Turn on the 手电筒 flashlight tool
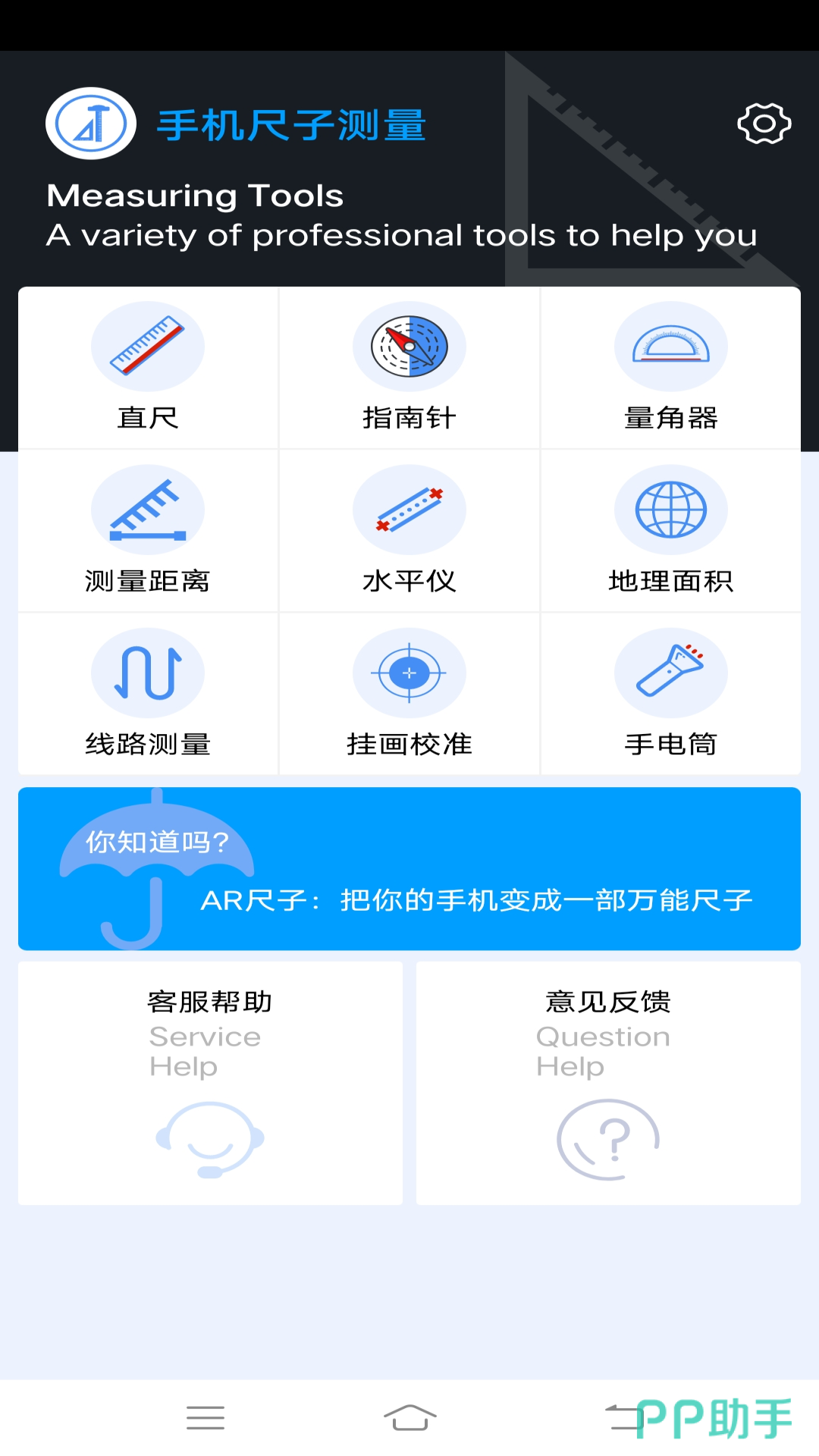Viewport: 819px width, 1456px height. (x=670, y=694)
